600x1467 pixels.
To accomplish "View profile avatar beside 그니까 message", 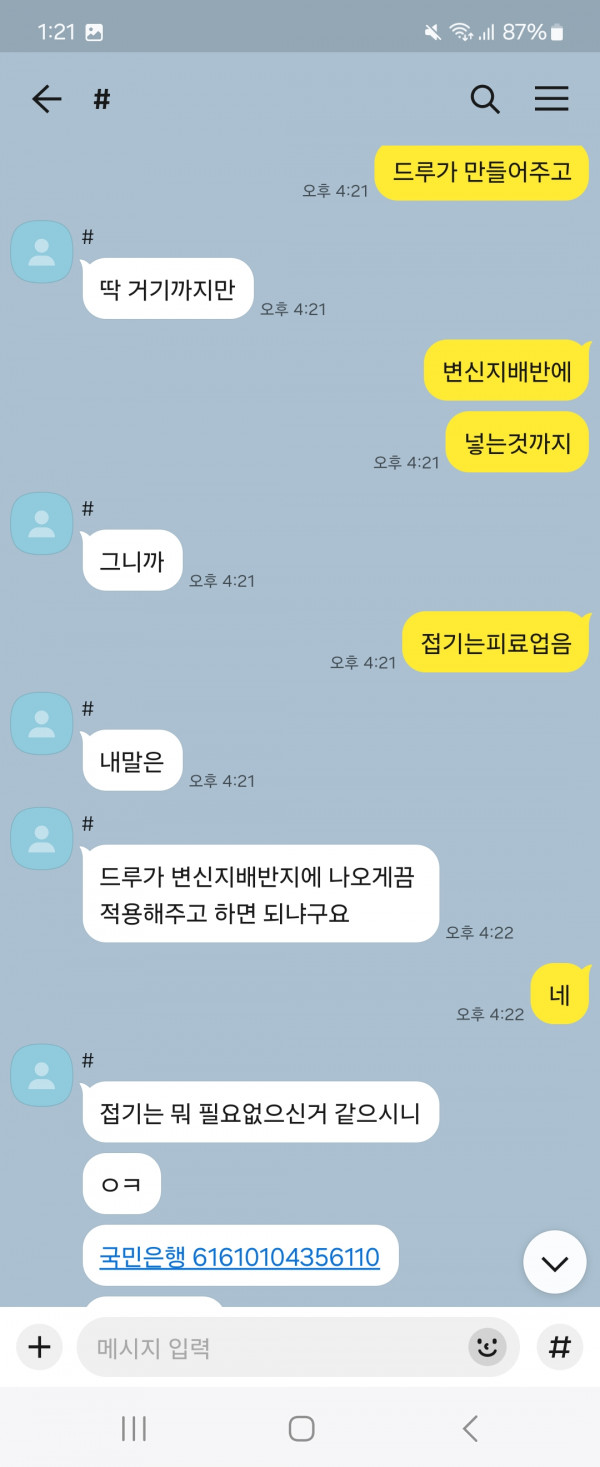I will pyautogui.click(x=41, y=523).
